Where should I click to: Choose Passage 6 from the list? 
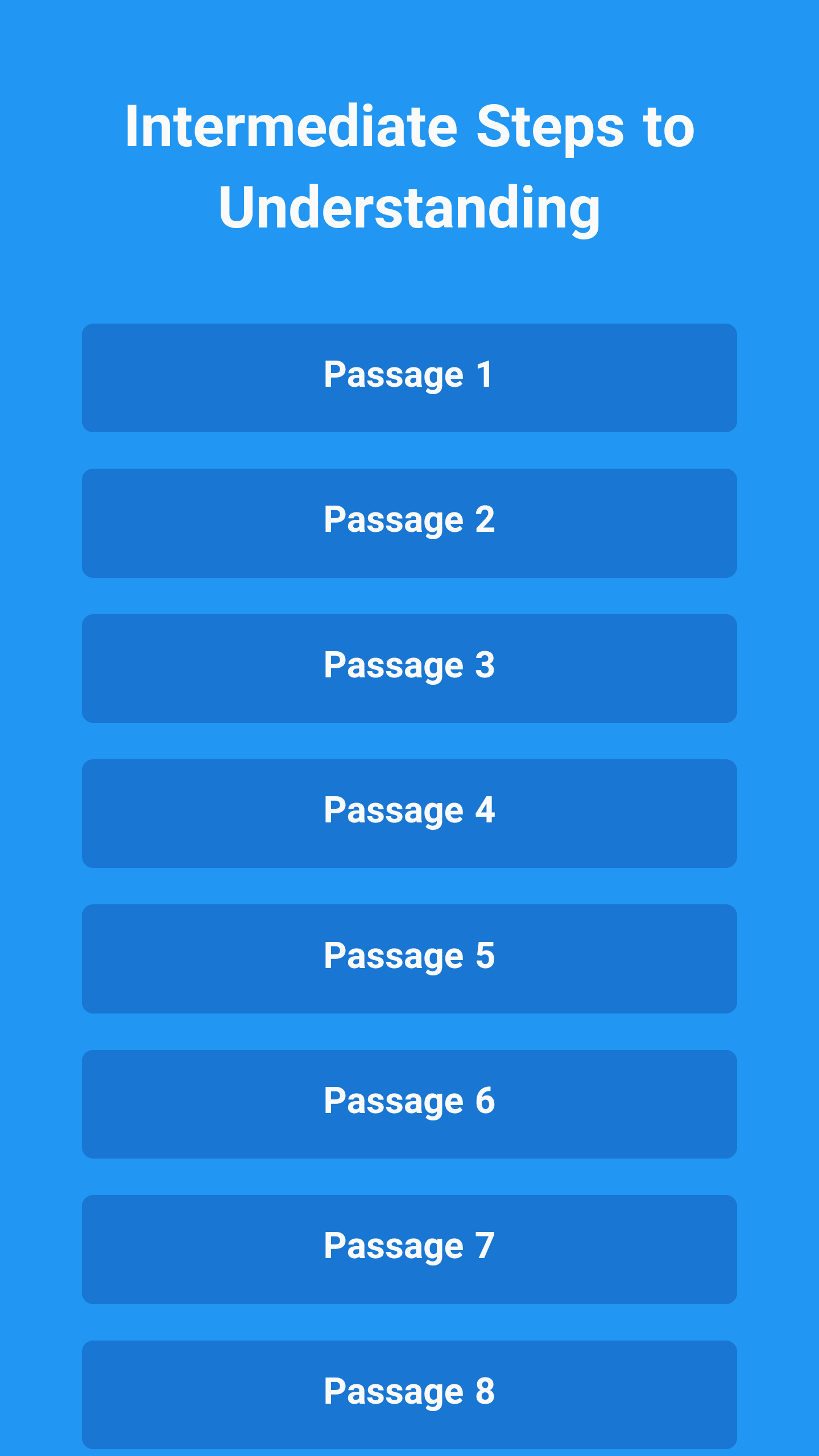pos(409,1104)
